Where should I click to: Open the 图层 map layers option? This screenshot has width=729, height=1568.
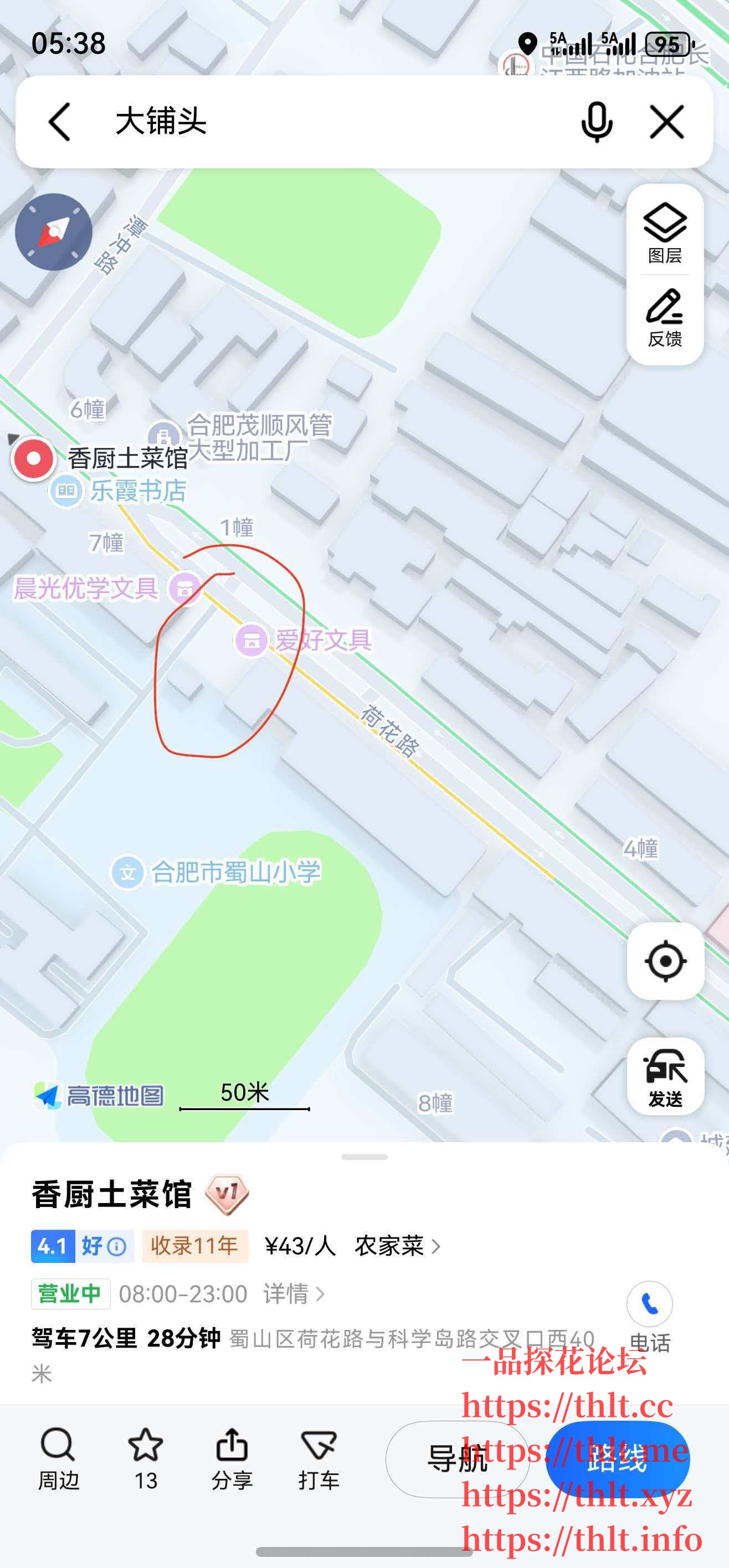coord(664,233)
